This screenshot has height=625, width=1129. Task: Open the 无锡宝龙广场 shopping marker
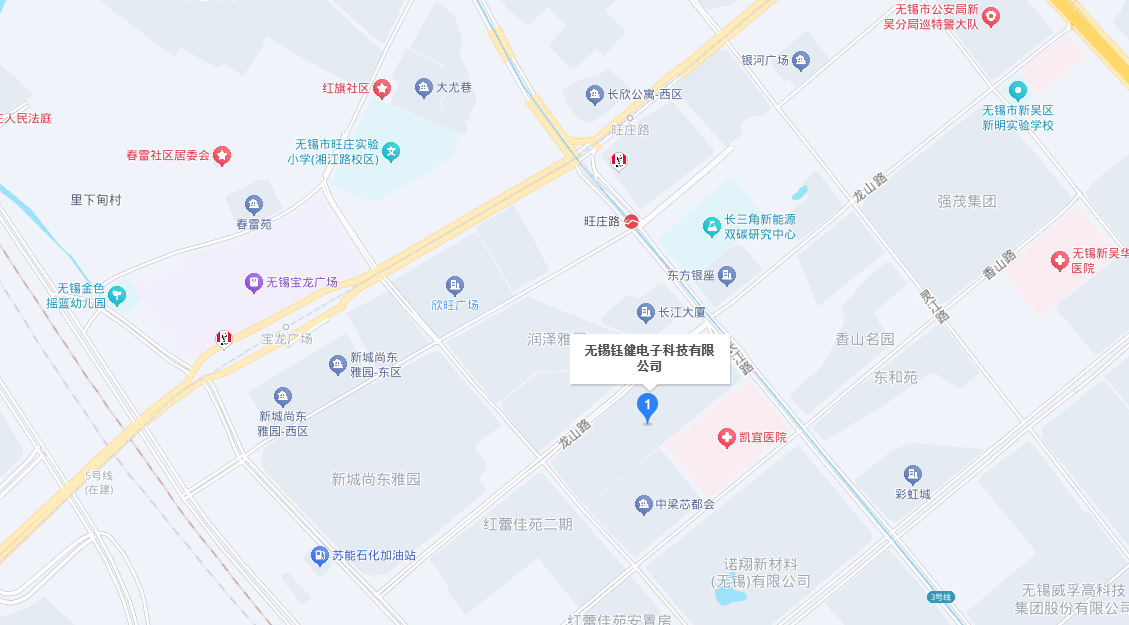(x=254, y=283)
